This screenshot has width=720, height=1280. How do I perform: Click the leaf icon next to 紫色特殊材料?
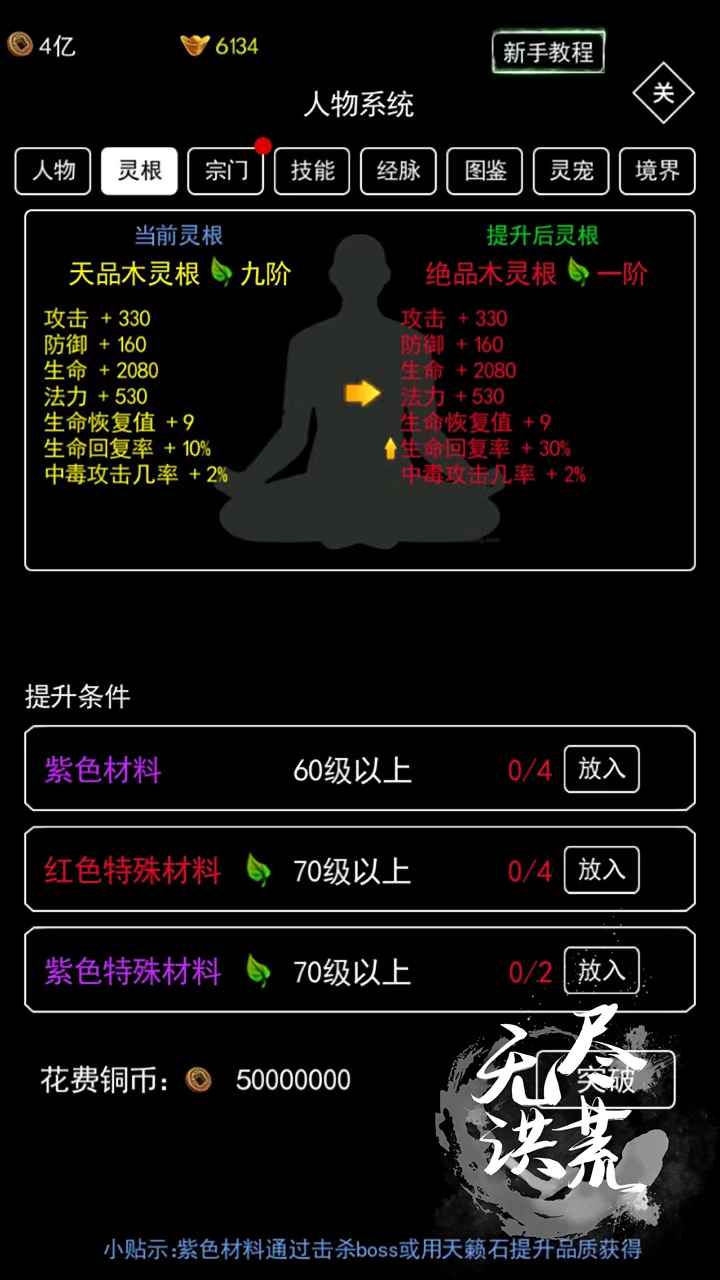coord(258,970)
